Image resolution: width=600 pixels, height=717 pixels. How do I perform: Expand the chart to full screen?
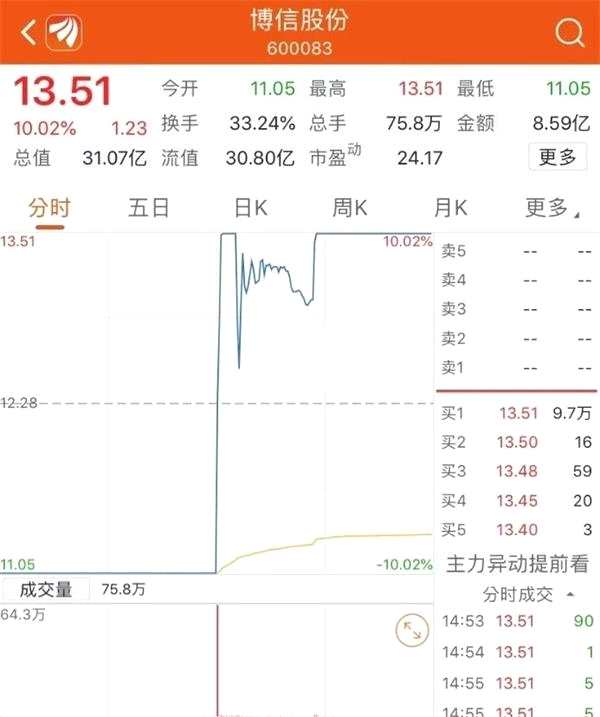click(x=411, y=630)
